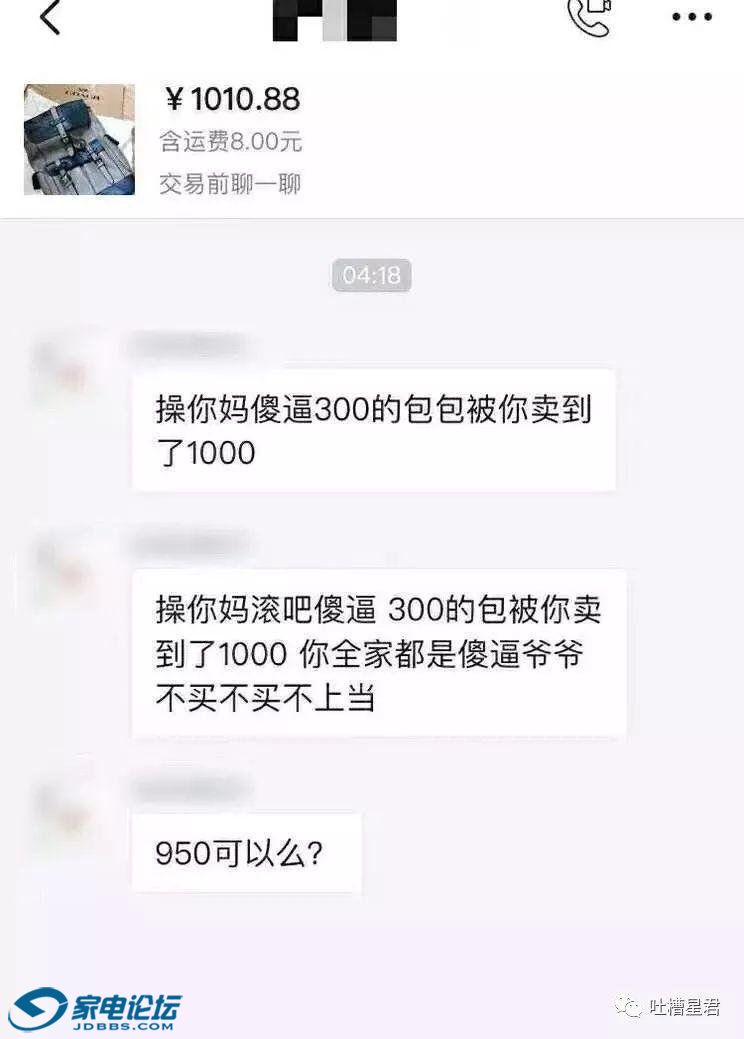Go back using the top arrow
This screenshot has width=744, height=1039.
tap(49, 17)
